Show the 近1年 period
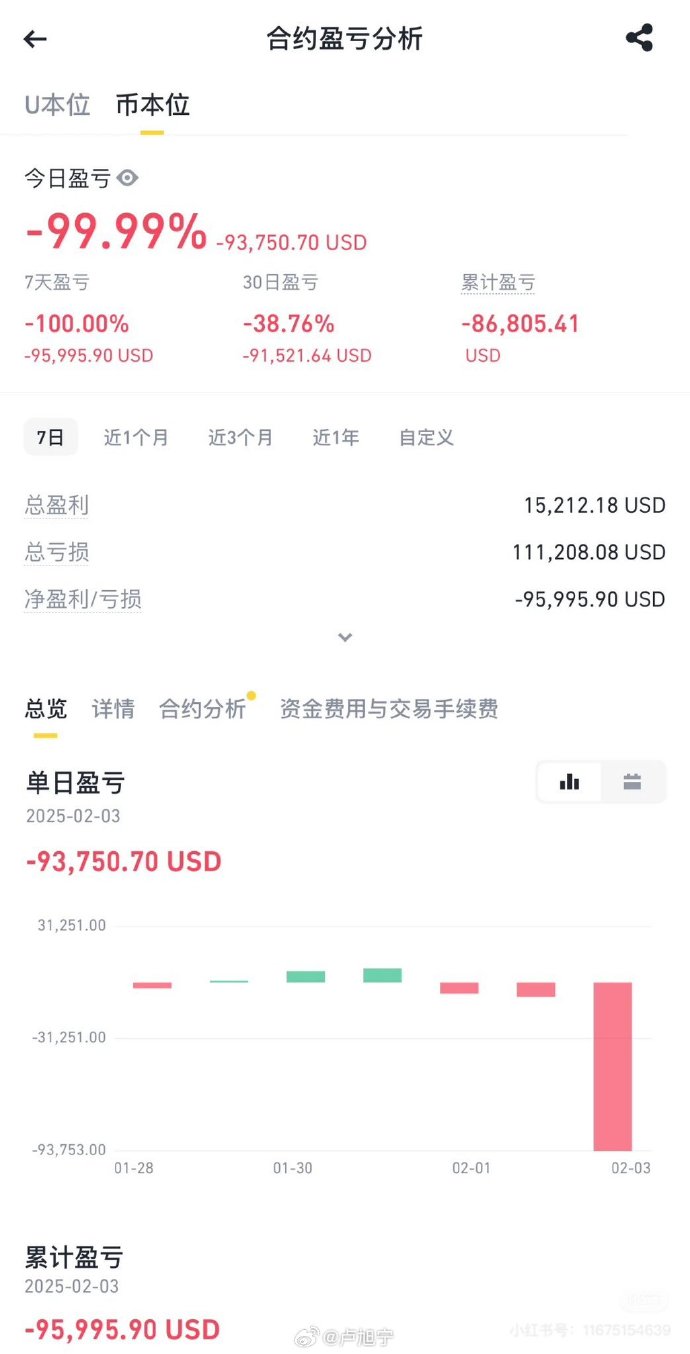The width and height of the screenshot is (690, 1354). click(336, 437)
